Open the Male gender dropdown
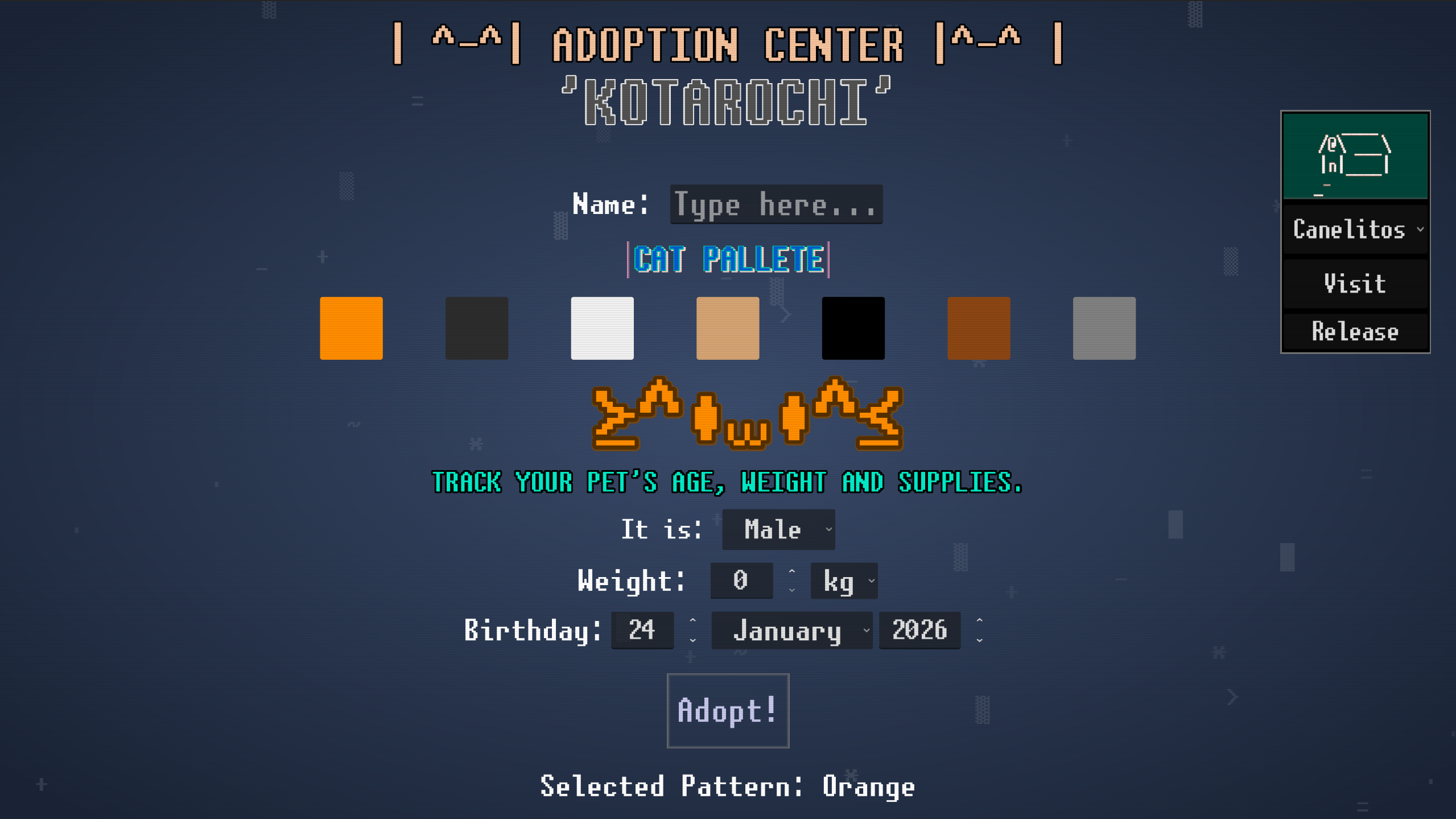 point(778,530)
